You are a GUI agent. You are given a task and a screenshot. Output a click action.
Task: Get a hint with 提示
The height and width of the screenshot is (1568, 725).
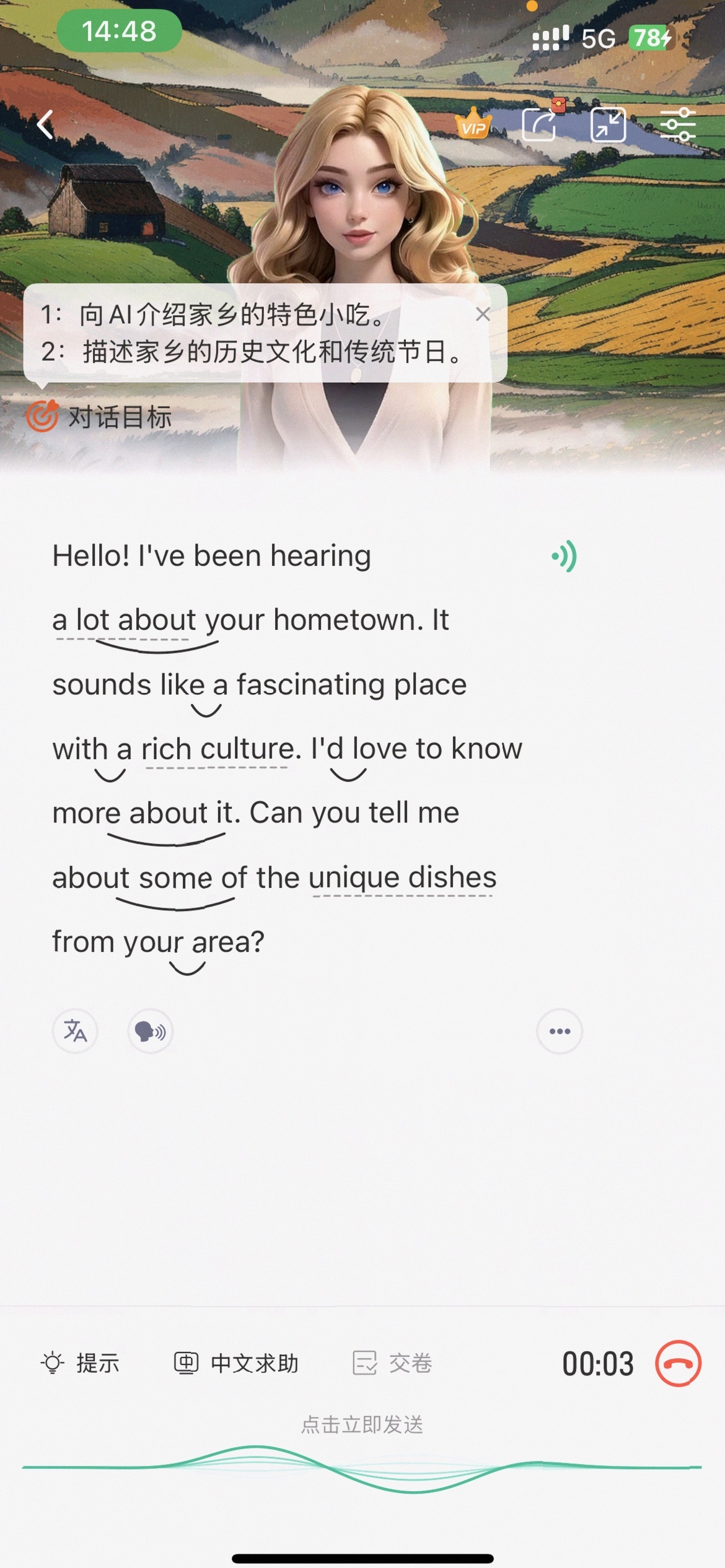pos(81,1363)
